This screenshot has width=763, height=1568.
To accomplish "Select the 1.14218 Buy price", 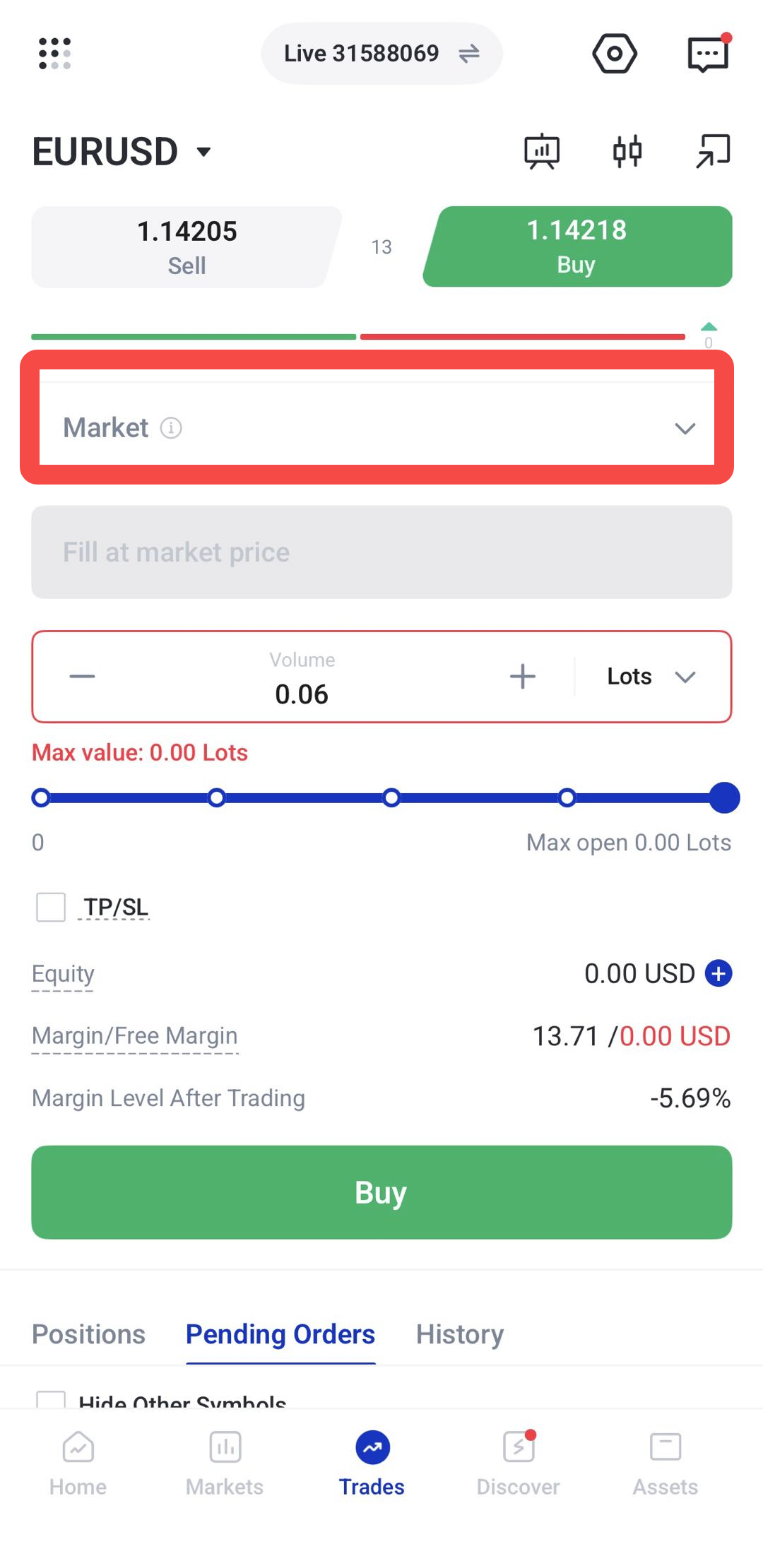I will click(x=577, y=247).
